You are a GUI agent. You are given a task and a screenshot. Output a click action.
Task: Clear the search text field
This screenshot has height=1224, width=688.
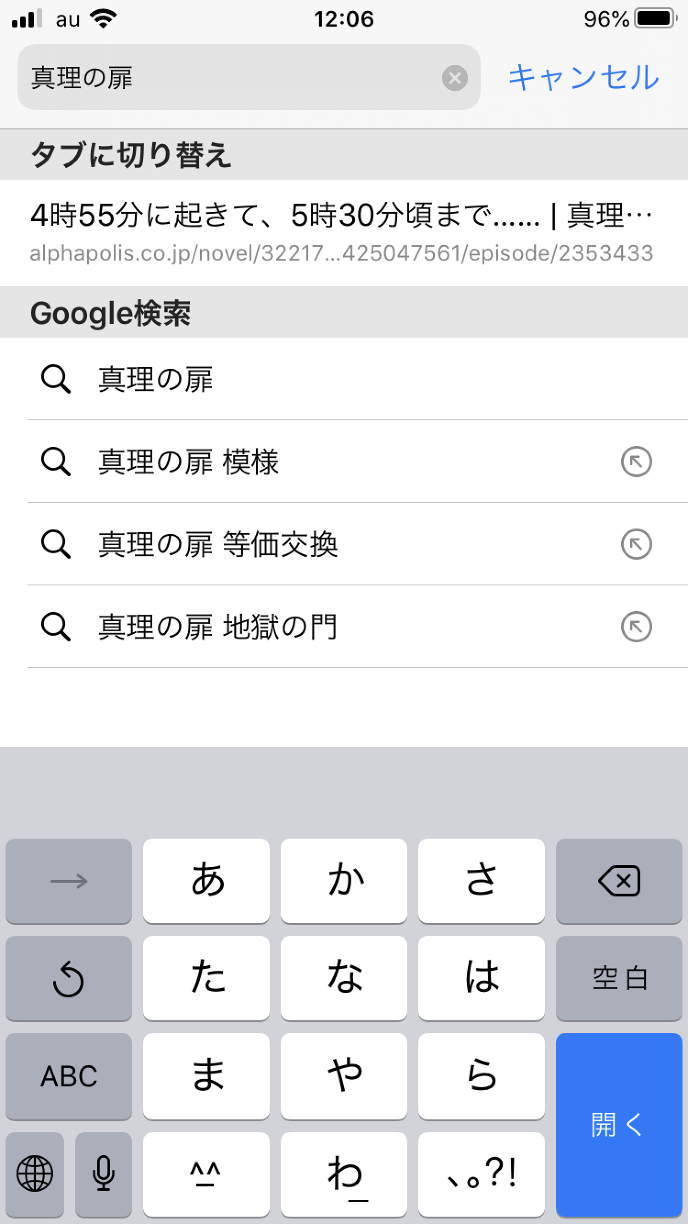(455, 78)
